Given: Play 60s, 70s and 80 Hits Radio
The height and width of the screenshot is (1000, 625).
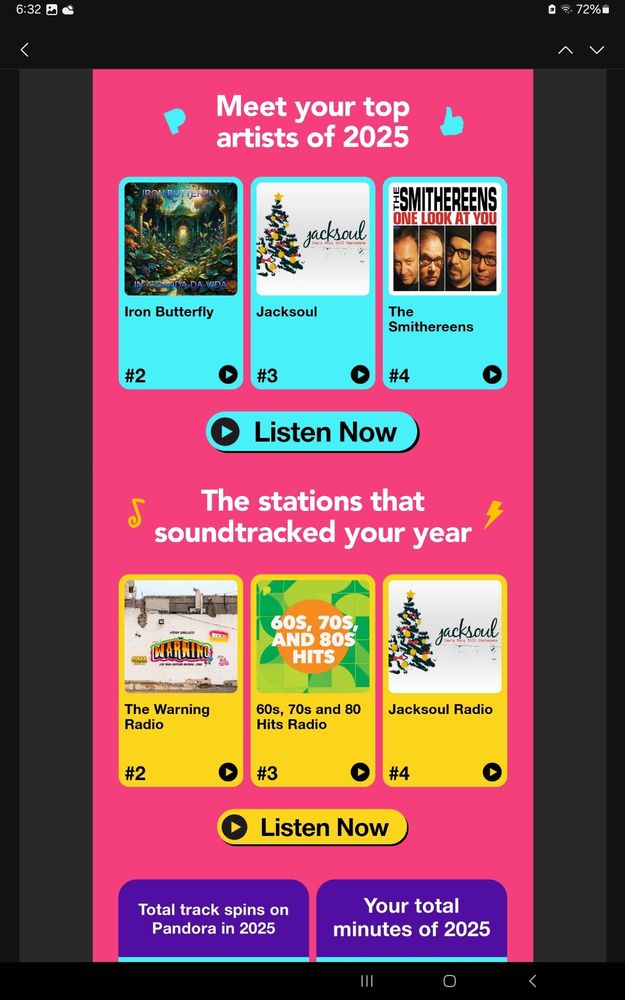Looking at the screenshot, I should click(360, 772).
